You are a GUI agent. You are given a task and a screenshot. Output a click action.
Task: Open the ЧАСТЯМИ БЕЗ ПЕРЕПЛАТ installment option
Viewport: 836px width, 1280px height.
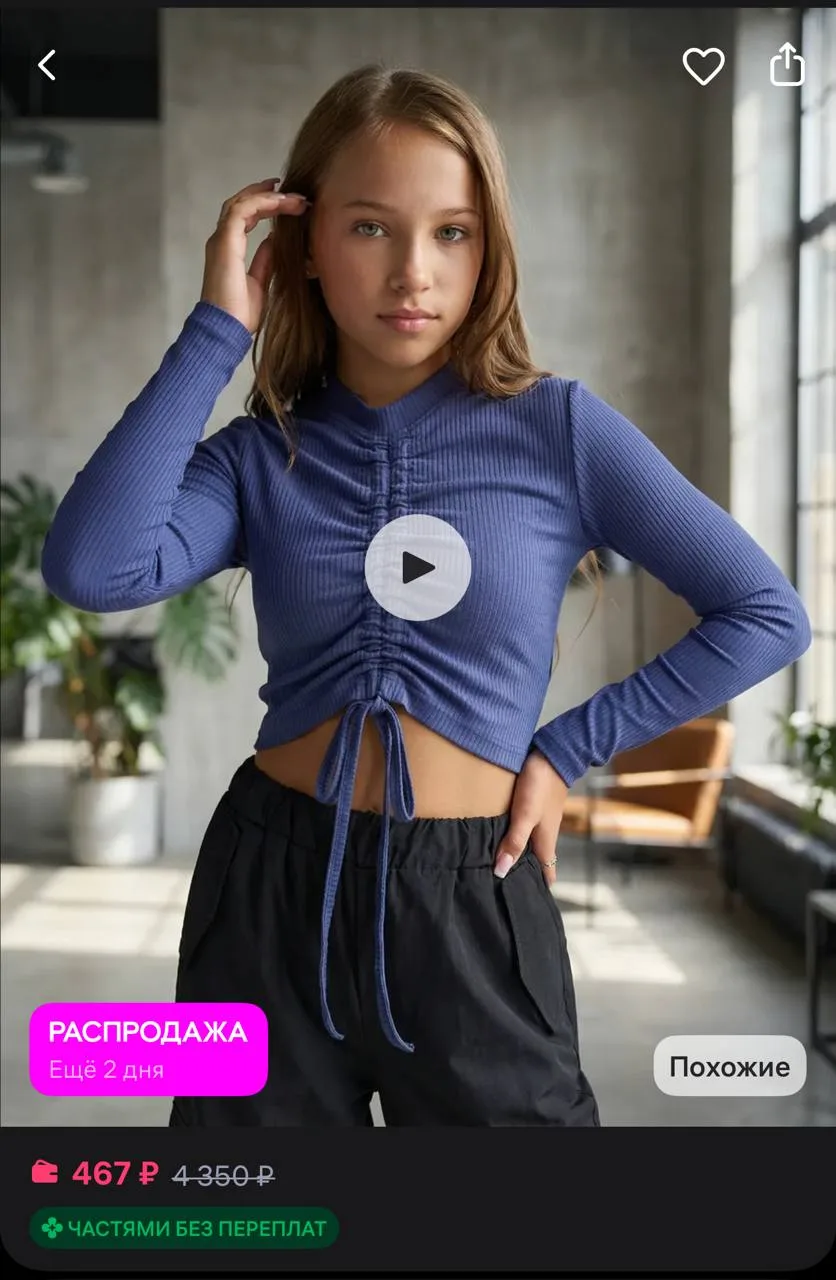pos(184,1228)
